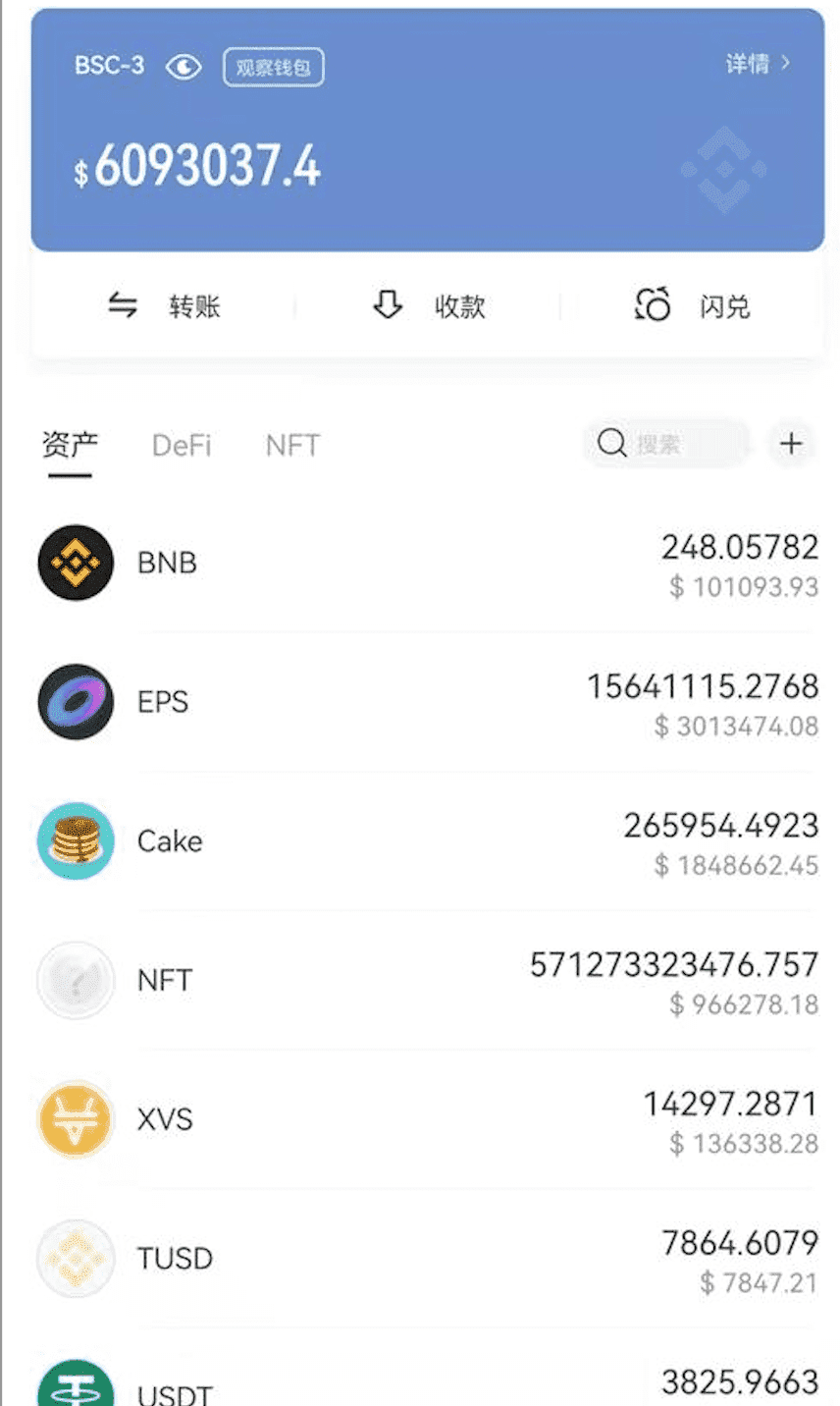Open 闪兑 flash swap
Viewport: 840px width, 1406px height.
point(692,306)
